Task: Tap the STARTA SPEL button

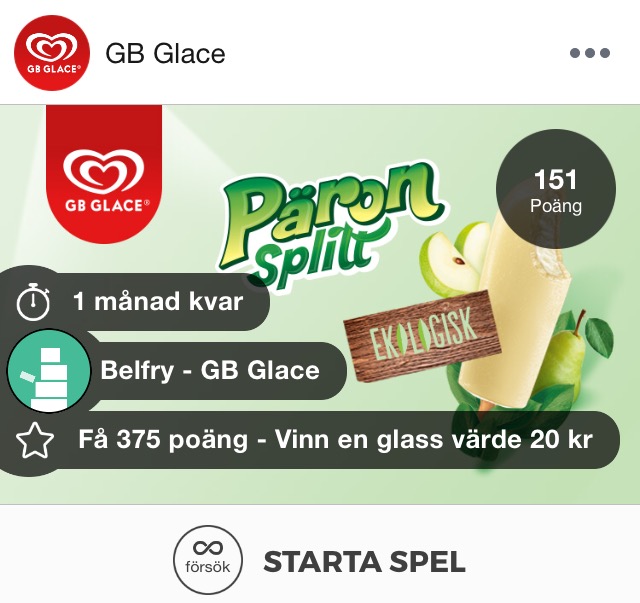Action: coord(363,561)
